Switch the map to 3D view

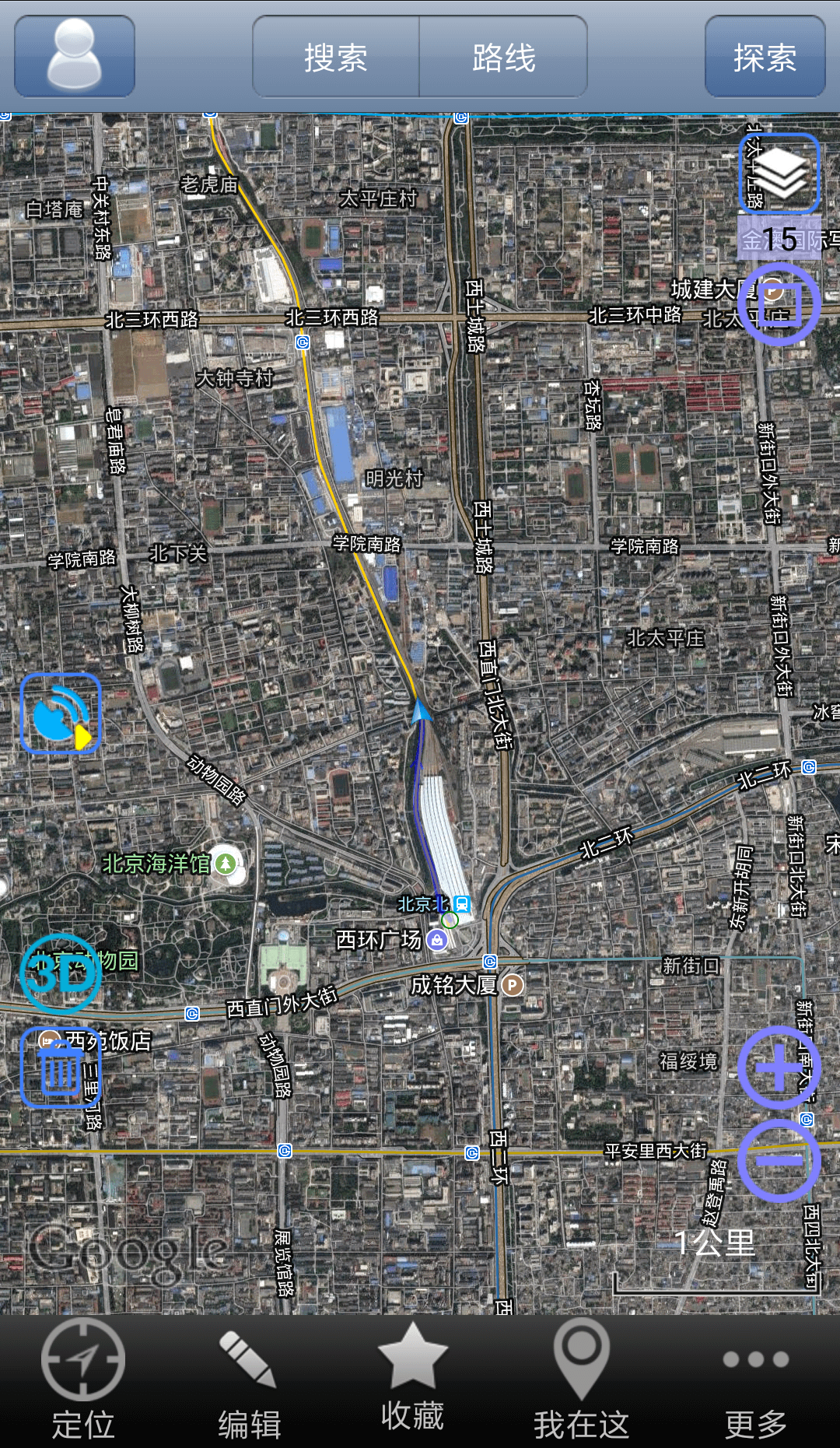(x=61, y=973)
